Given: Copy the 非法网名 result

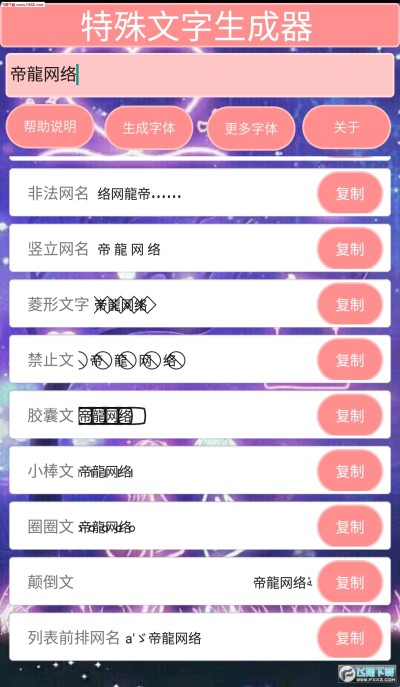Looking at the screenshot, I should pos(350,193).
